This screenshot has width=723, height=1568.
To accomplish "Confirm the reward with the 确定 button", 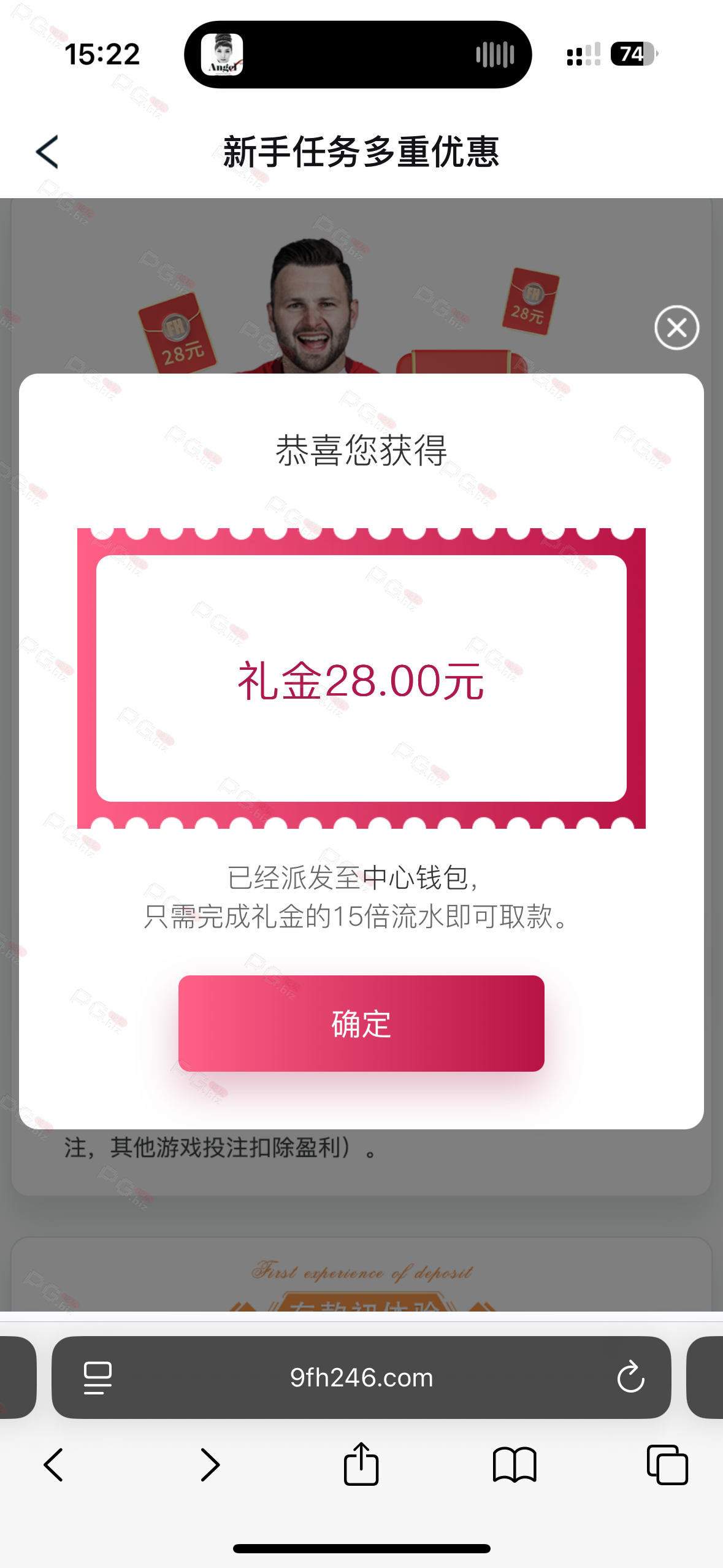I will point(361,1023).
